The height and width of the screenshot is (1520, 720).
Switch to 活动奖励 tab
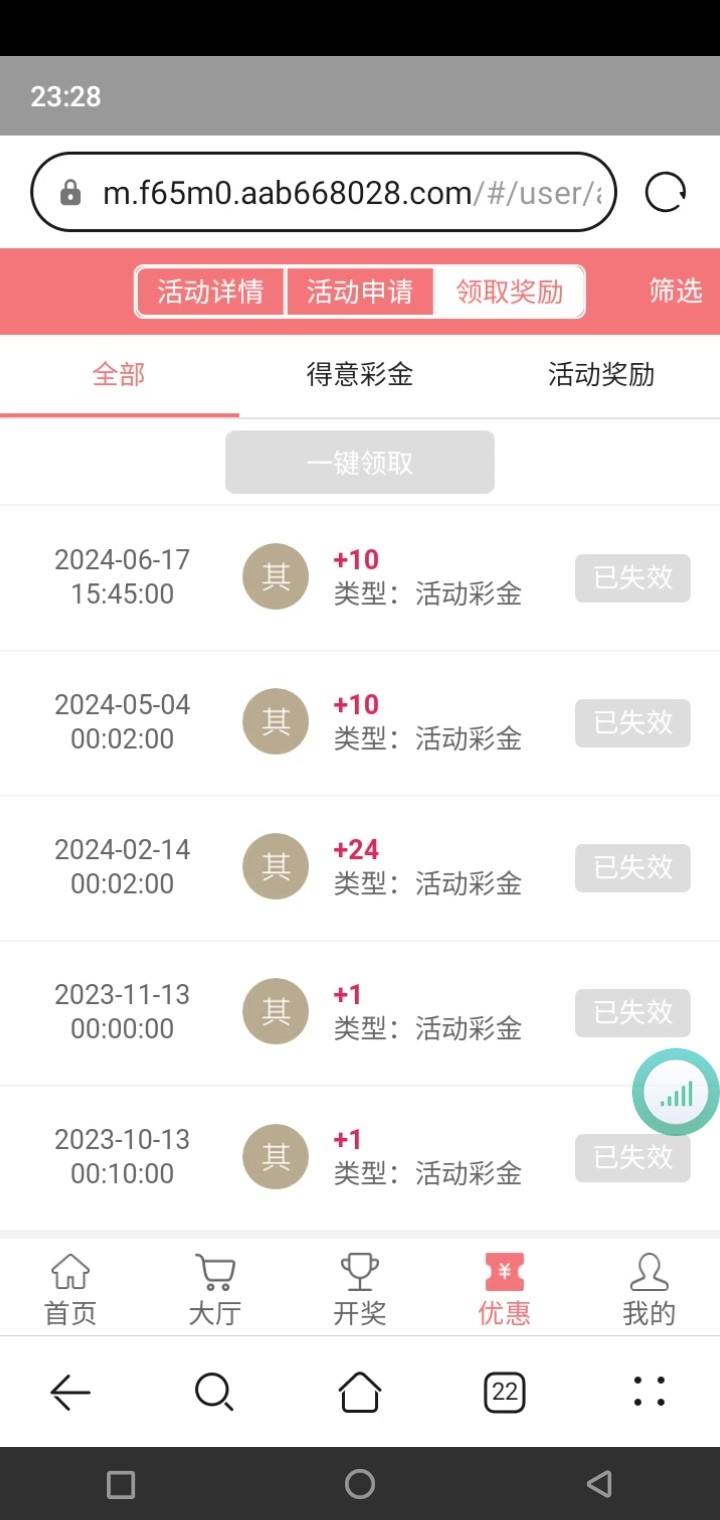click(x=601, y=375)
